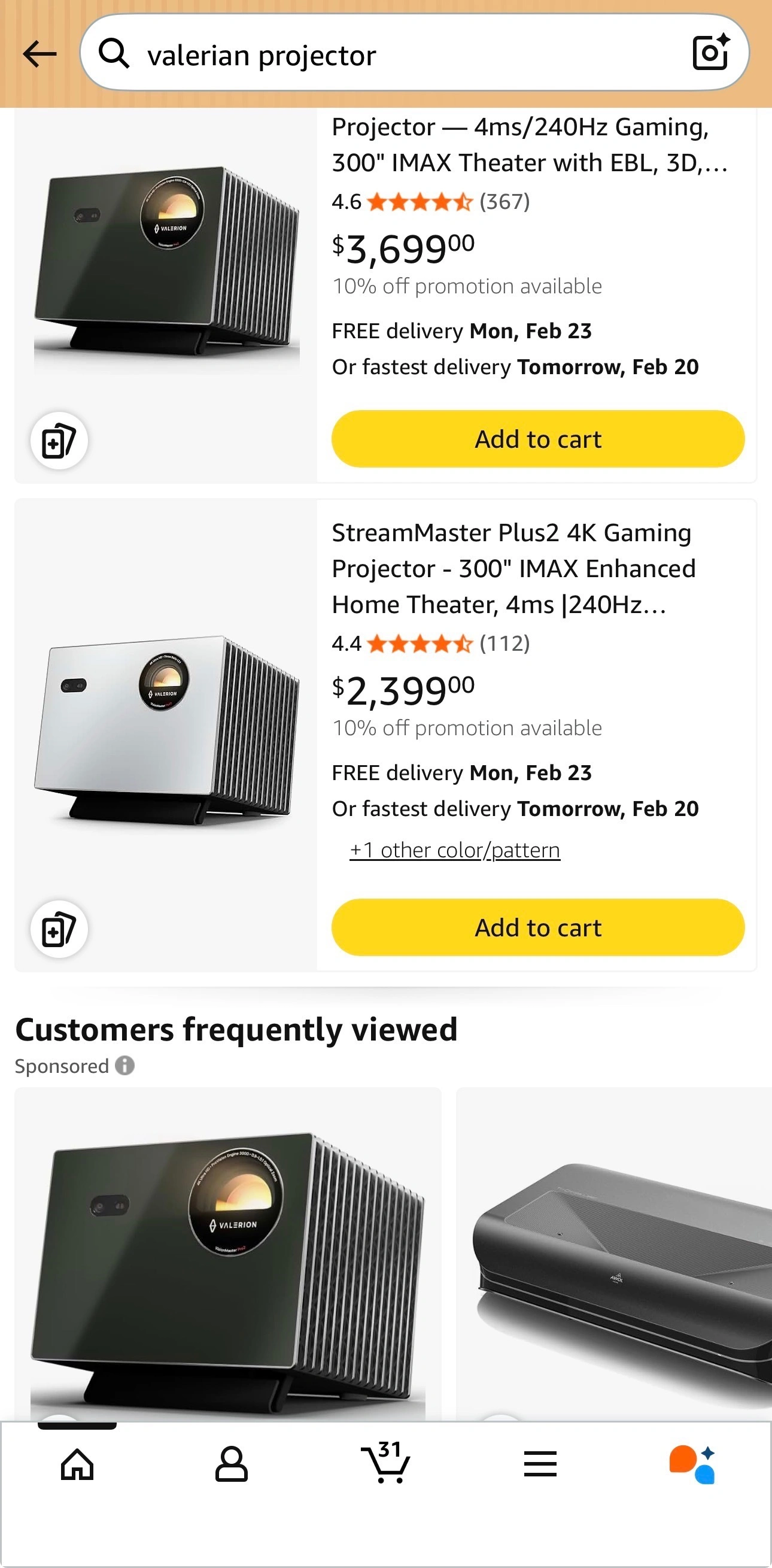Viewport: 772px width, 1568px height.
Task: Tap the compare icon on the $3,699 projector
Action: [59, 441]
